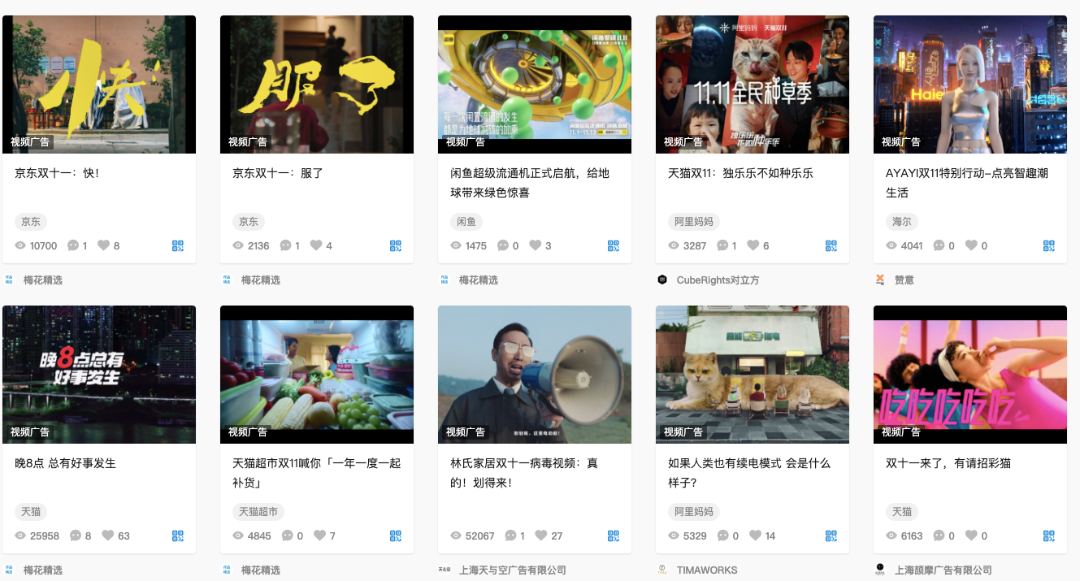
Task: Open 如果人类也有续电模式 video card
Action: (752, 375)
